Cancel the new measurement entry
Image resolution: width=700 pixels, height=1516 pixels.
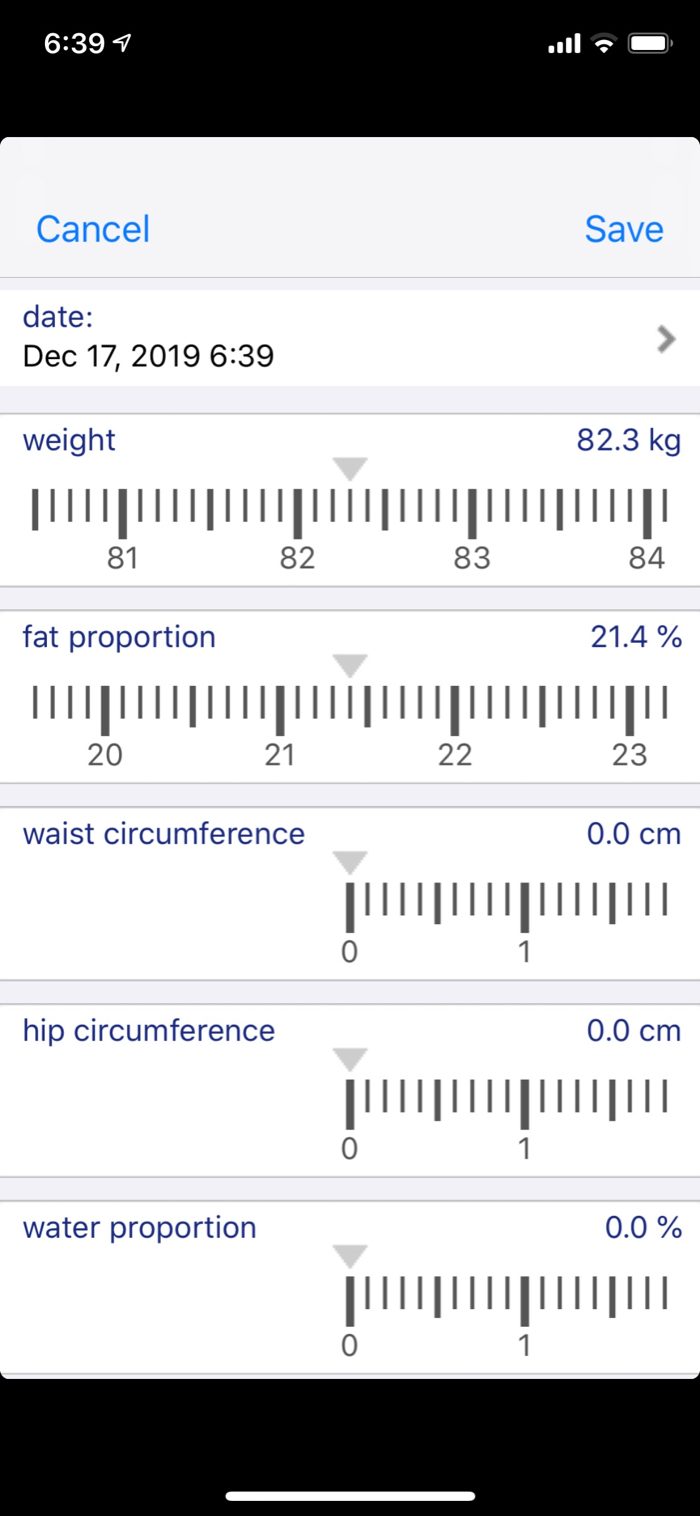tap(93, 229)
